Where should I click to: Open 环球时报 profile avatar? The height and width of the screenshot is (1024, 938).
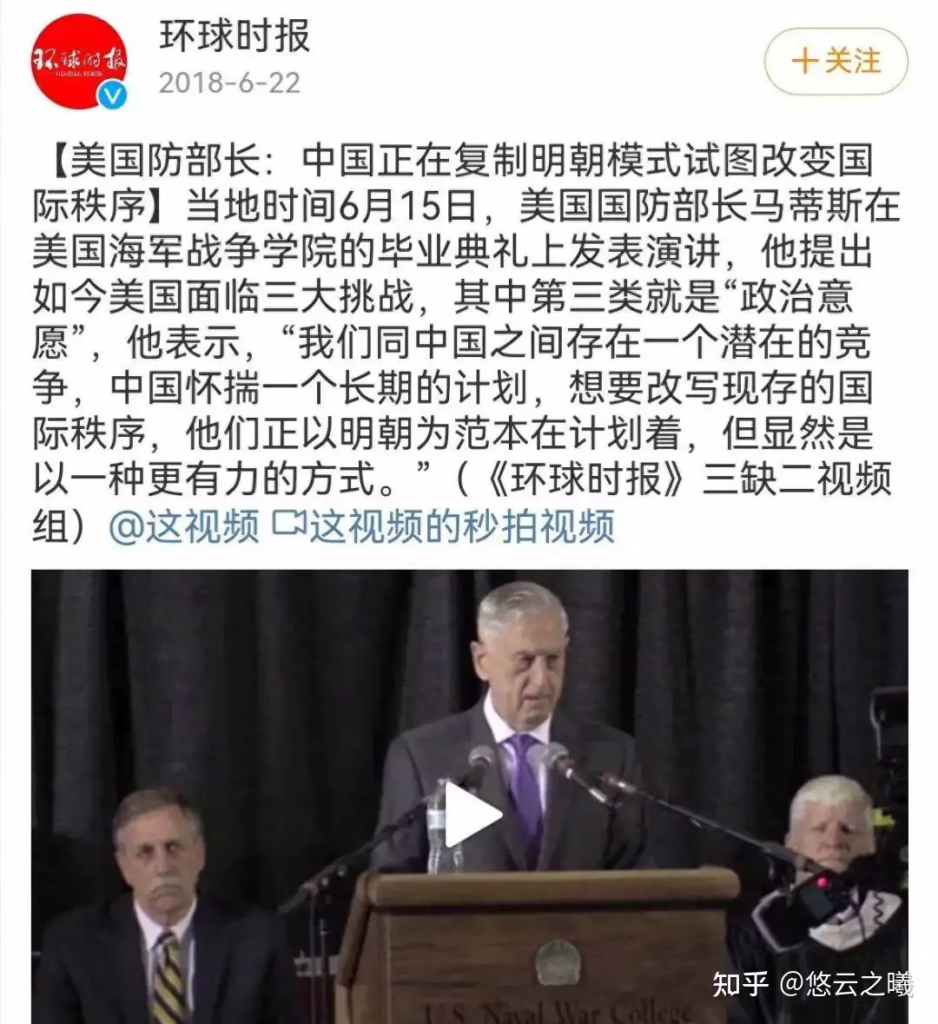coord(80,63)
